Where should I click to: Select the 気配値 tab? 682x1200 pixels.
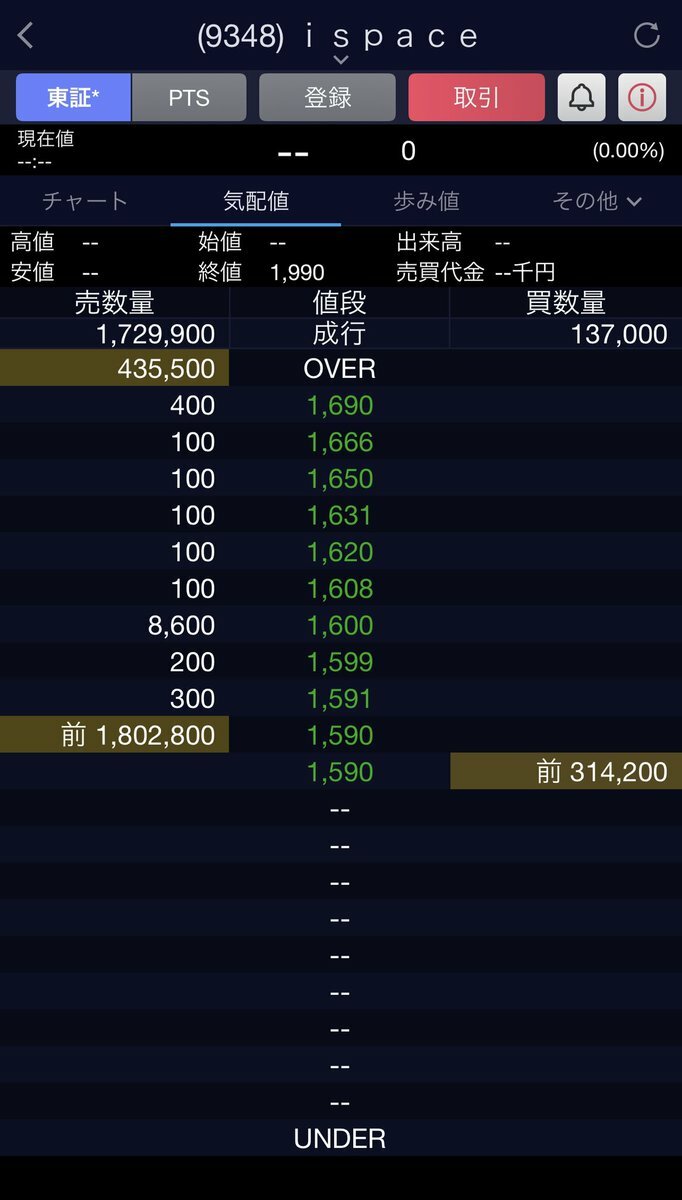[x=256, y=201]
